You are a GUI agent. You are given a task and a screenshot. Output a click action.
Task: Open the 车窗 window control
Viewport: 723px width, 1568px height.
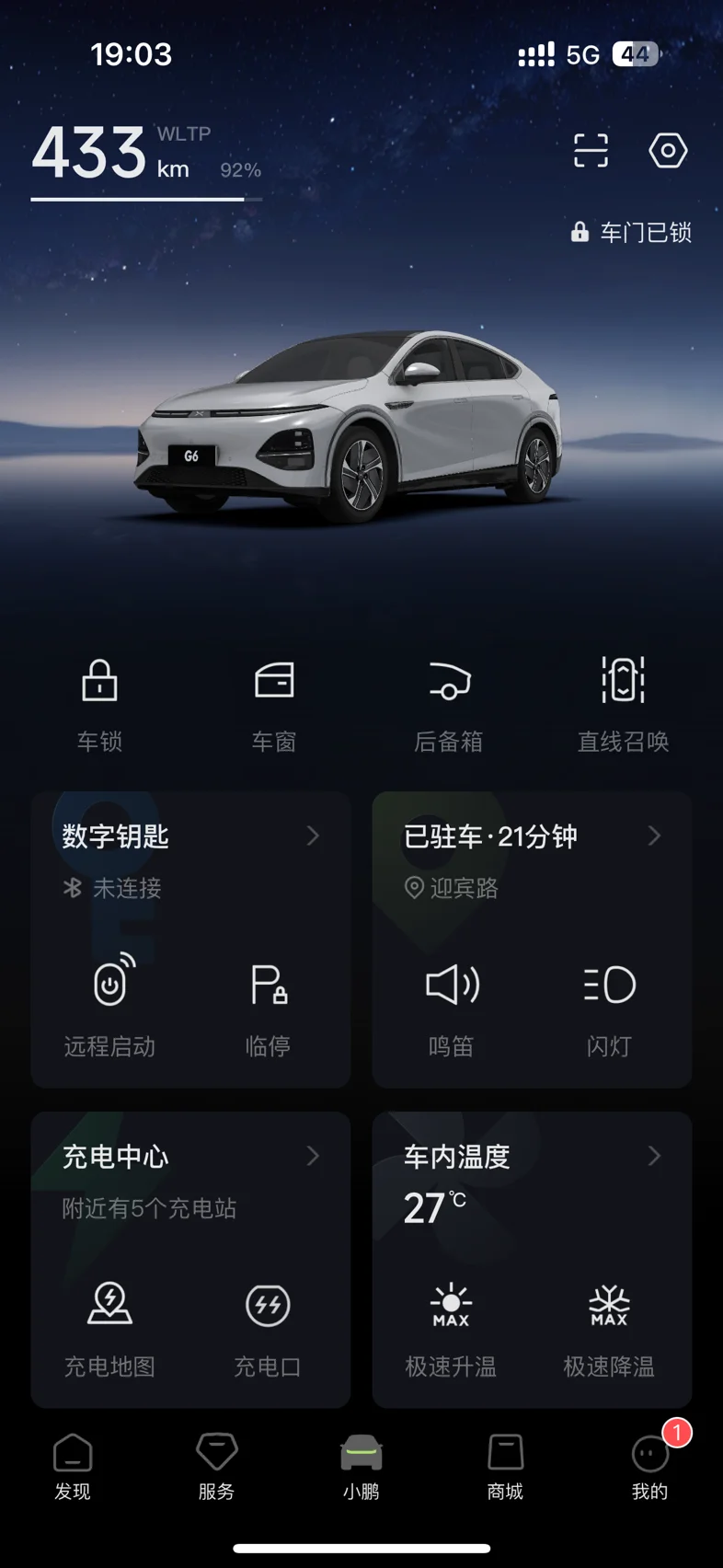coord(274,706)
